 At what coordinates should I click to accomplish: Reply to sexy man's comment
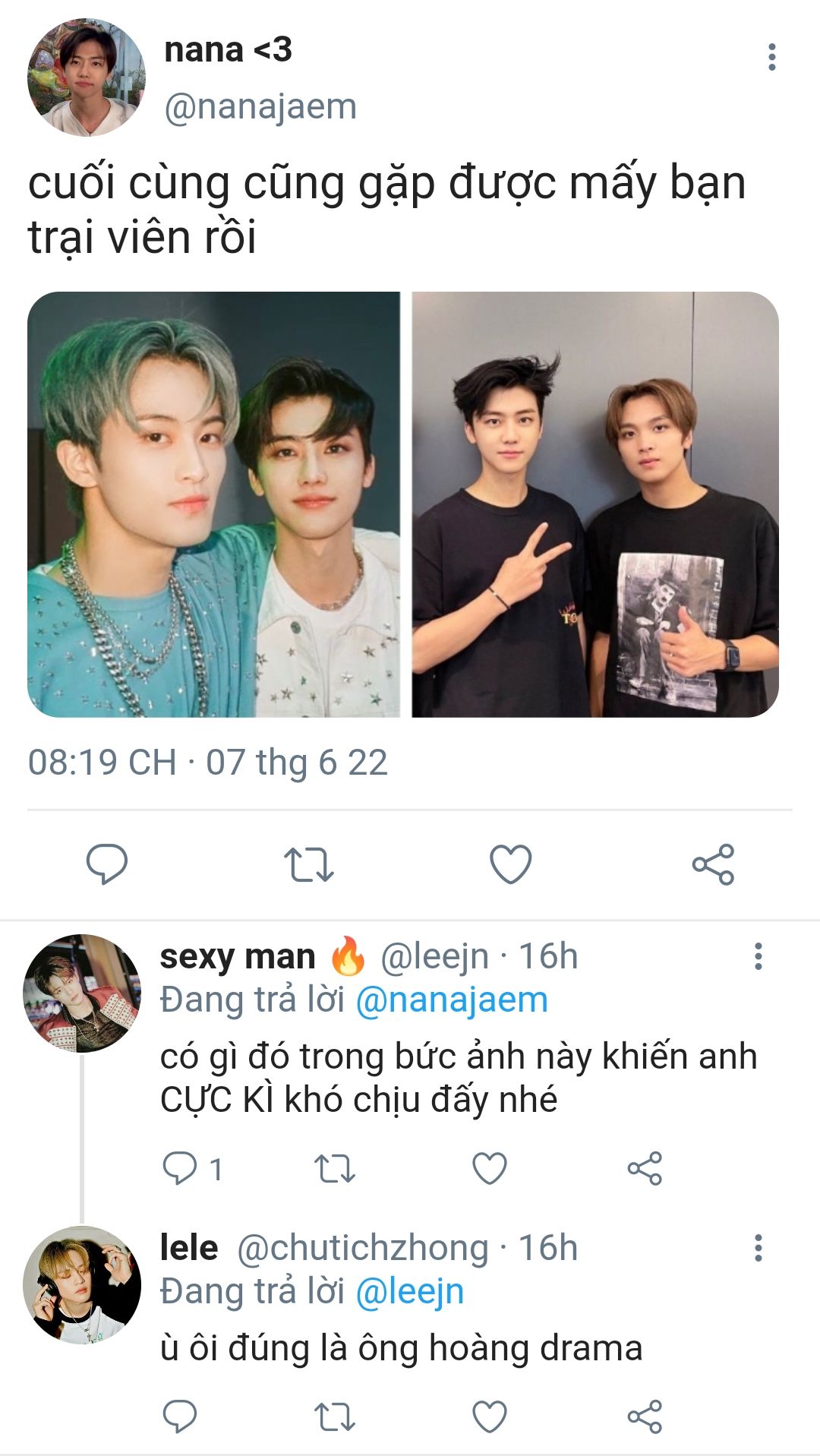click(181, 1168)
